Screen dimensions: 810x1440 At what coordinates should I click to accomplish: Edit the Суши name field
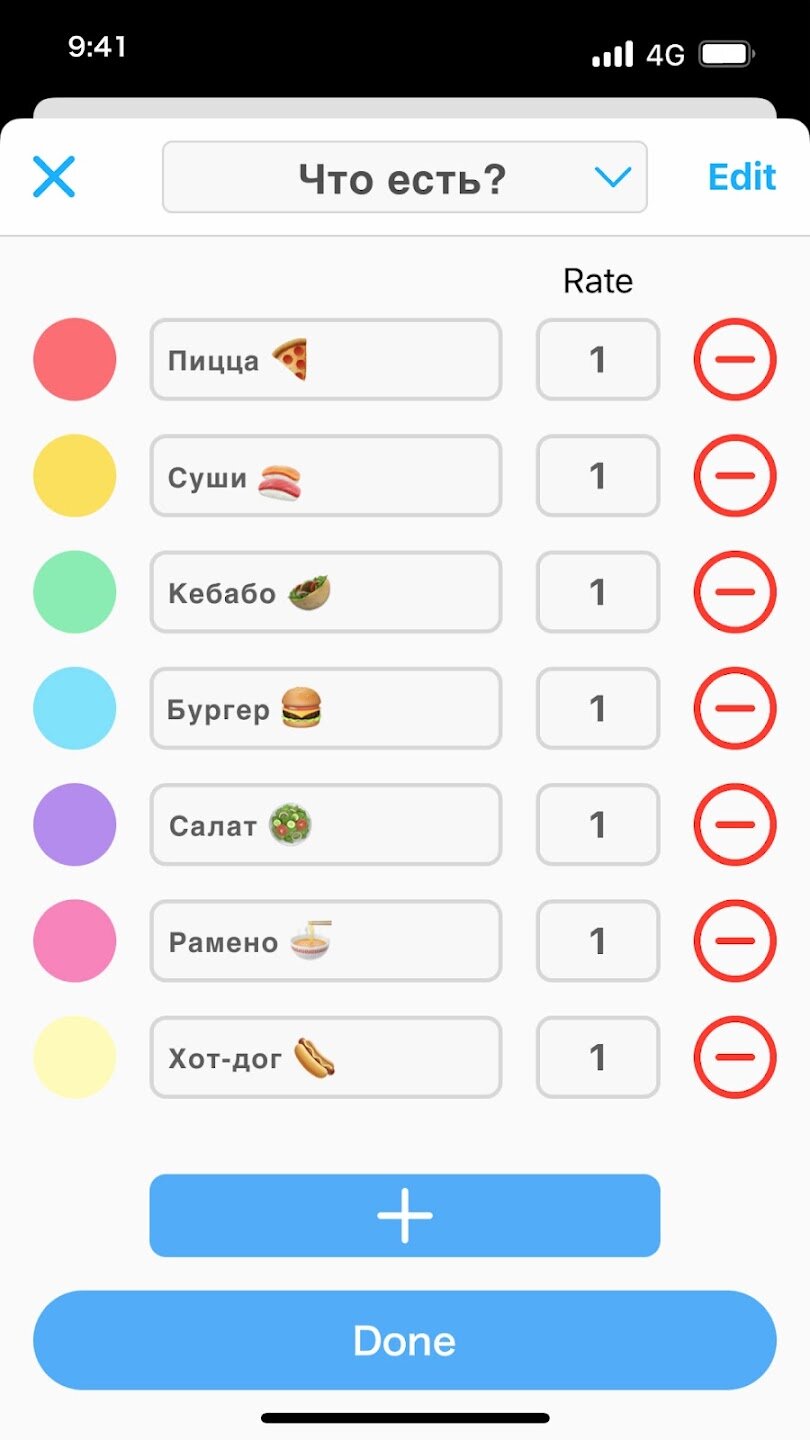click(325, 476)
